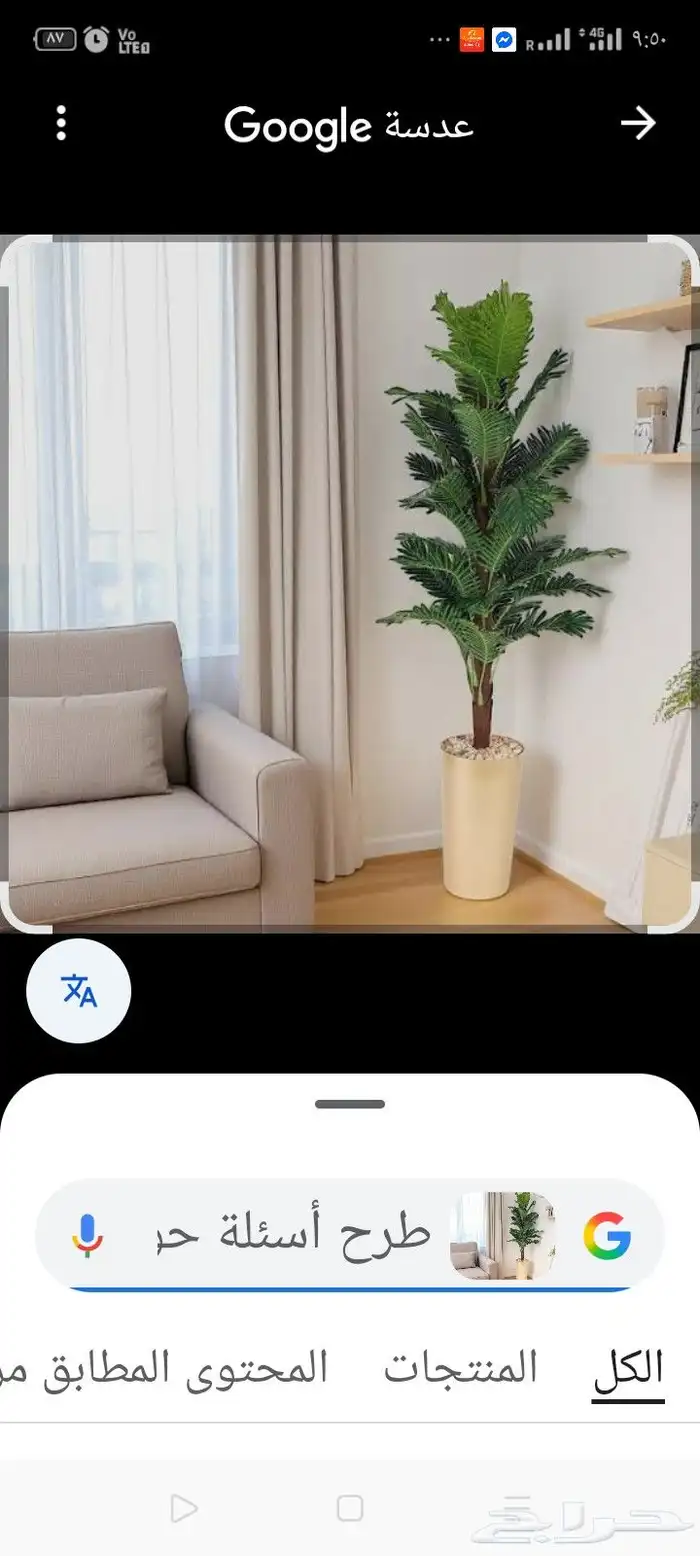The width and height of the screenshot is (700, 1556).
Task: Go back using the top arrow
Action: 637,124
